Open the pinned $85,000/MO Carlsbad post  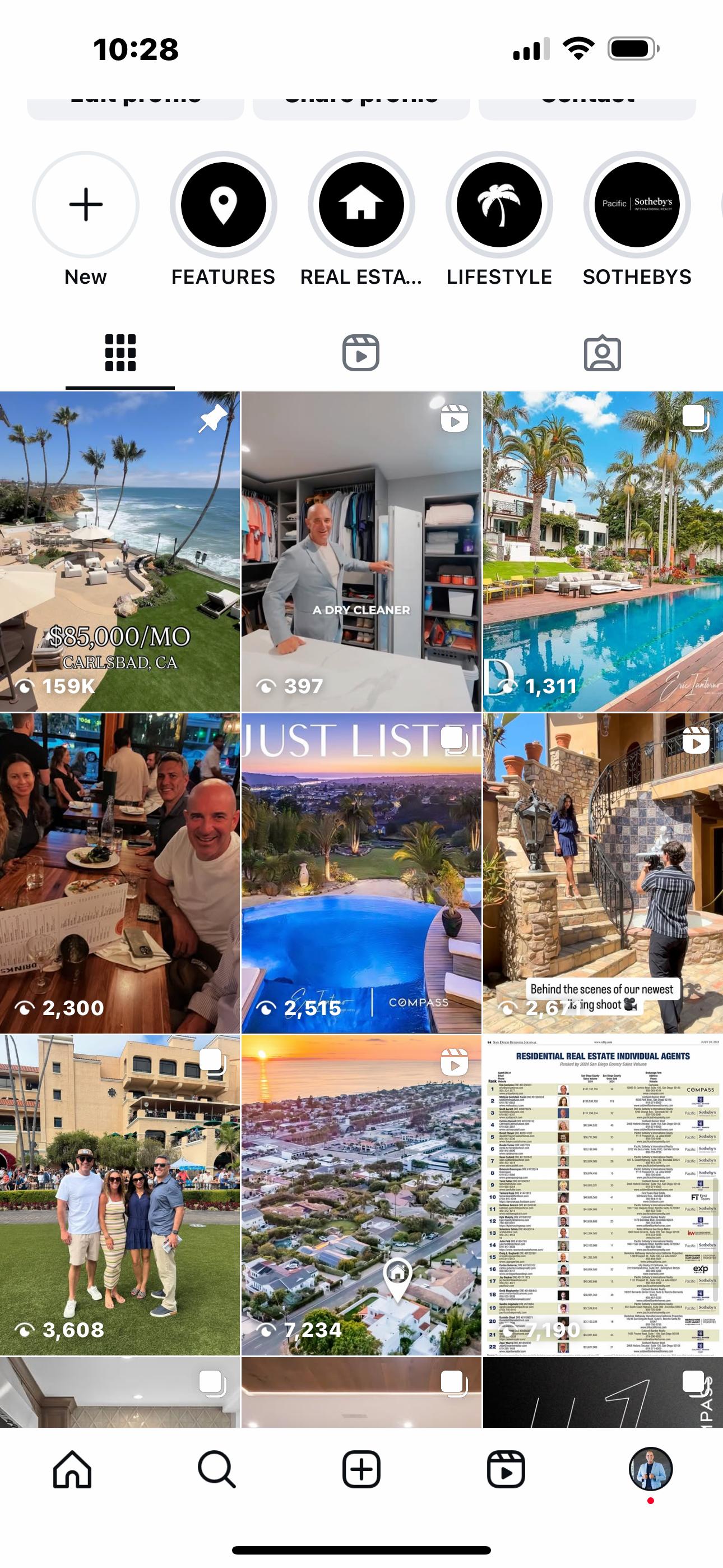click(120, 551)
